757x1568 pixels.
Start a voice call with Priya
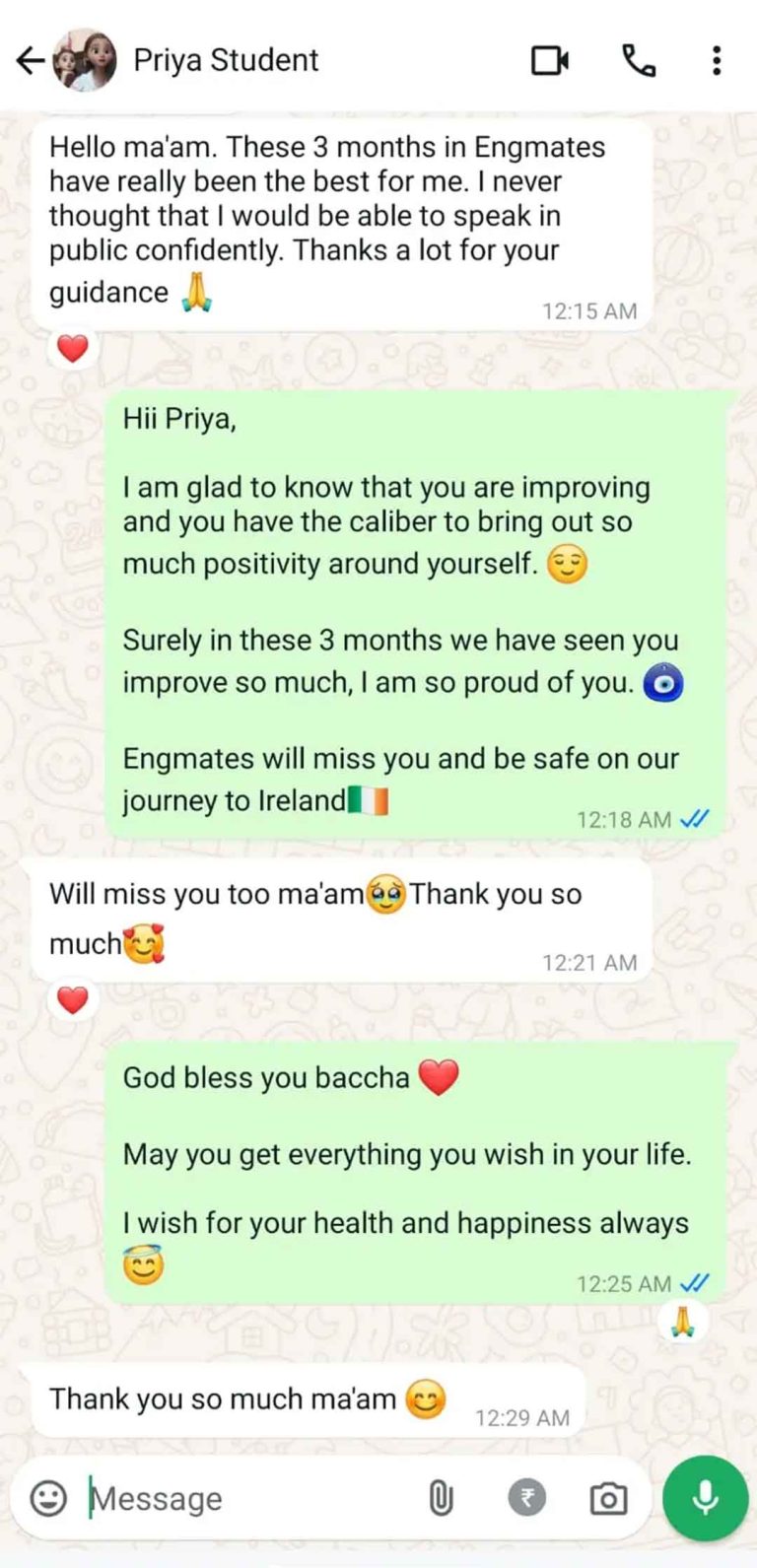(639, 61)
